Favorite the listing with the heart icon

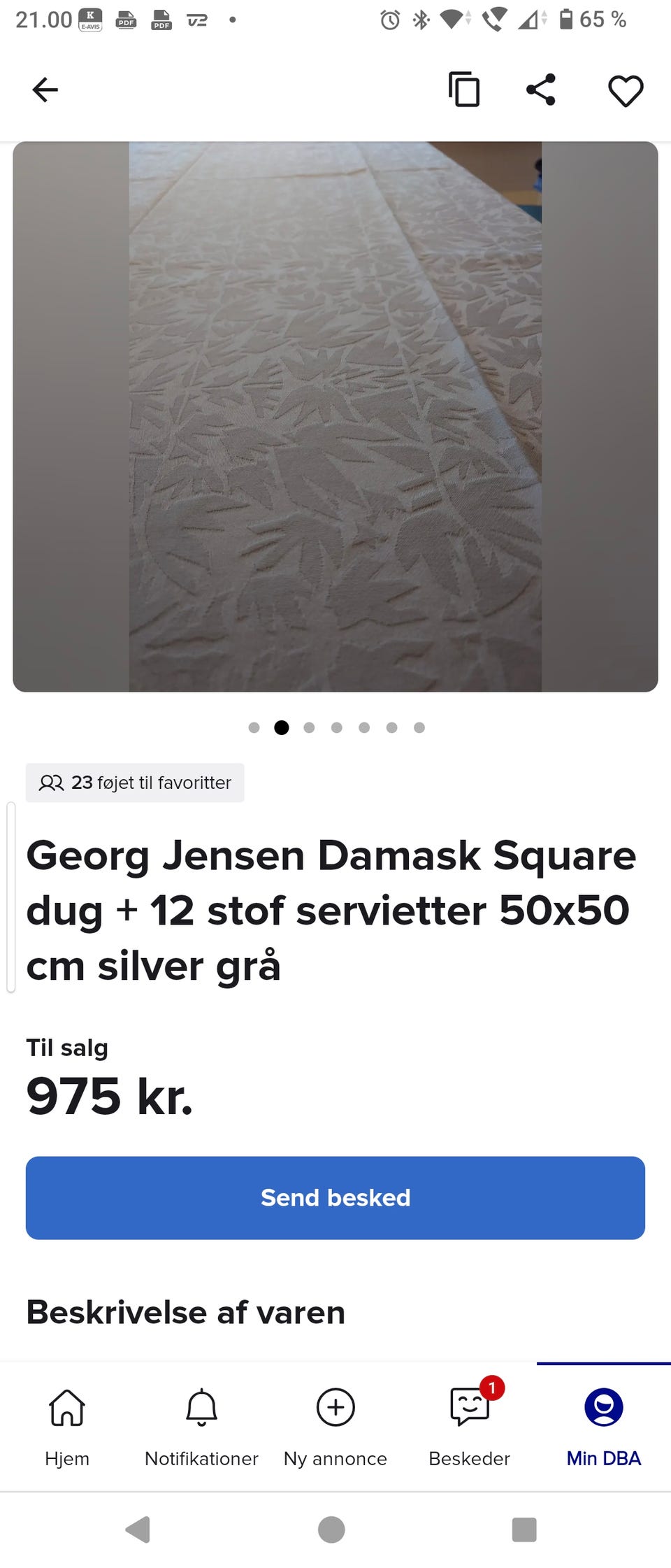(626, 90)
